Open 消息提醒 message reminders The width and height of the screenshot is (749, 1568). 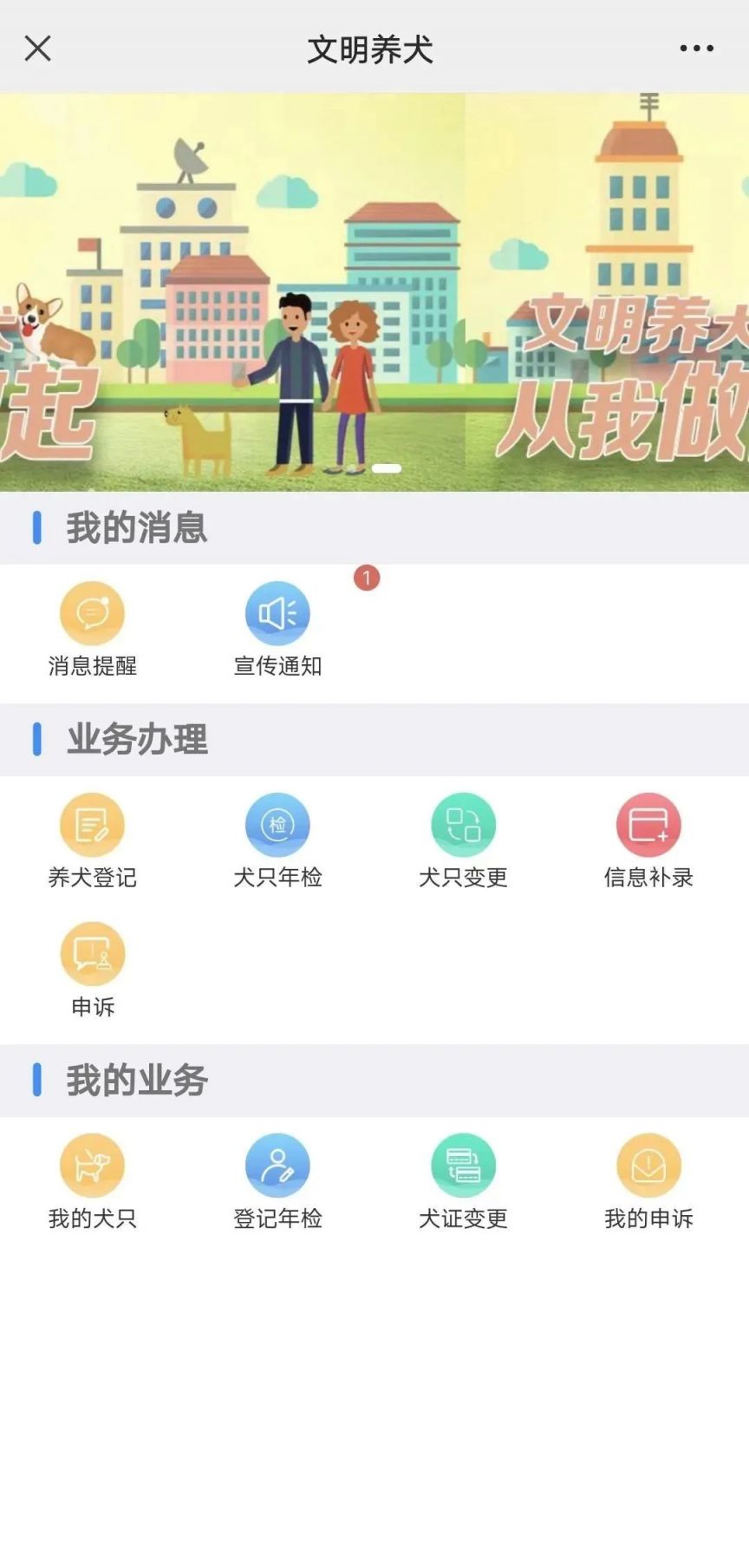coord(93,630)
